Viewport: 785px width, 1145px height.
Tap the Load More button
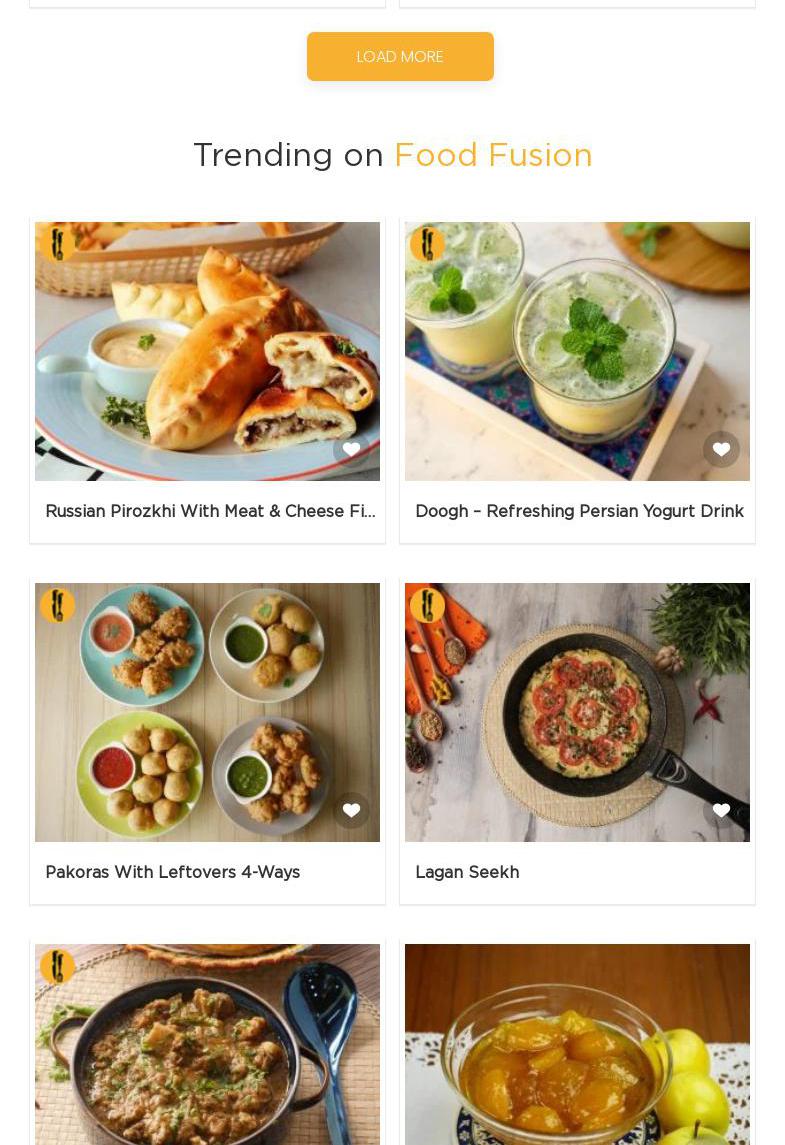[x=399, y=56]
